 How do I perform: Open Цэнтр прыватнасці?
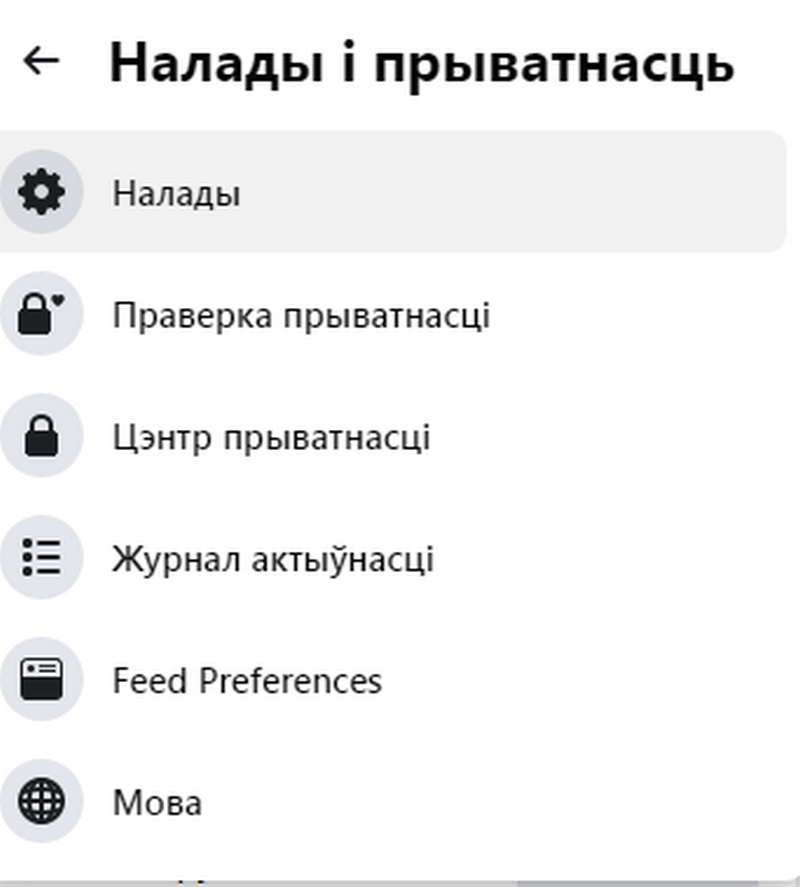[x=271, y=438]
